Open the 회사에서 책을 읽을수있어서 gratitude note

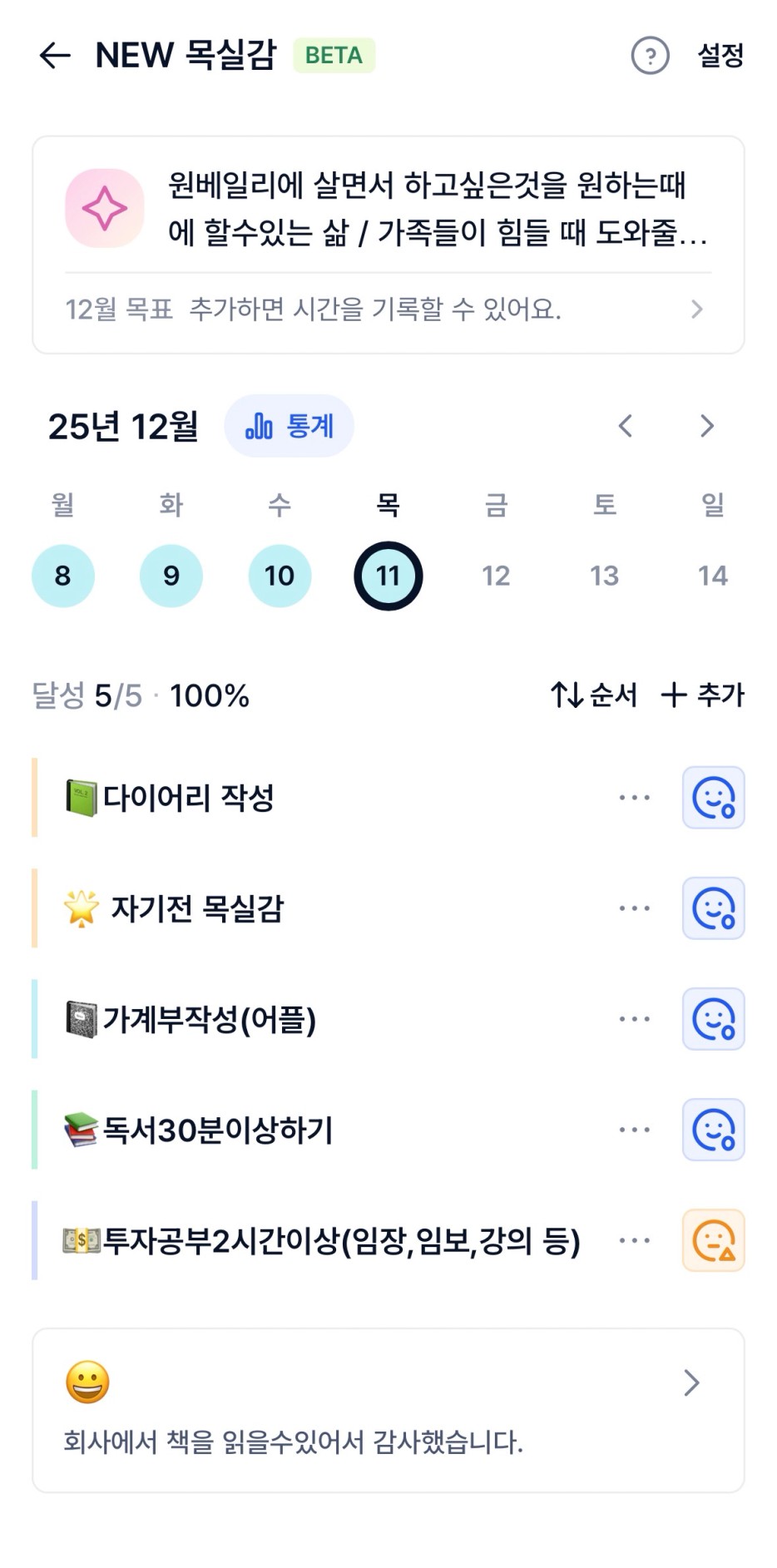pyautogui.click(x=388, y=1410)
